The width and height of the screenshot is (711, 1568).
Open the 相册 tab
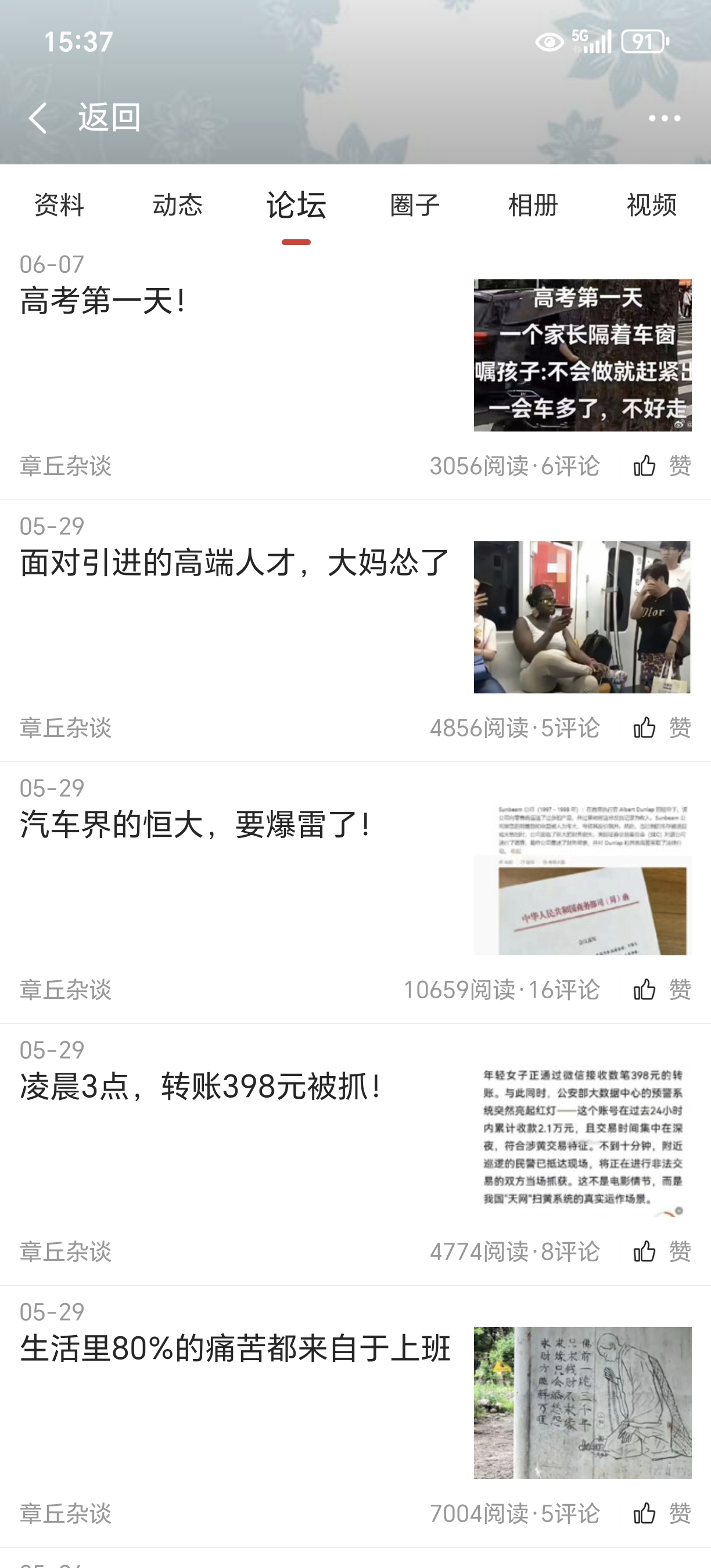pos(533,205)
